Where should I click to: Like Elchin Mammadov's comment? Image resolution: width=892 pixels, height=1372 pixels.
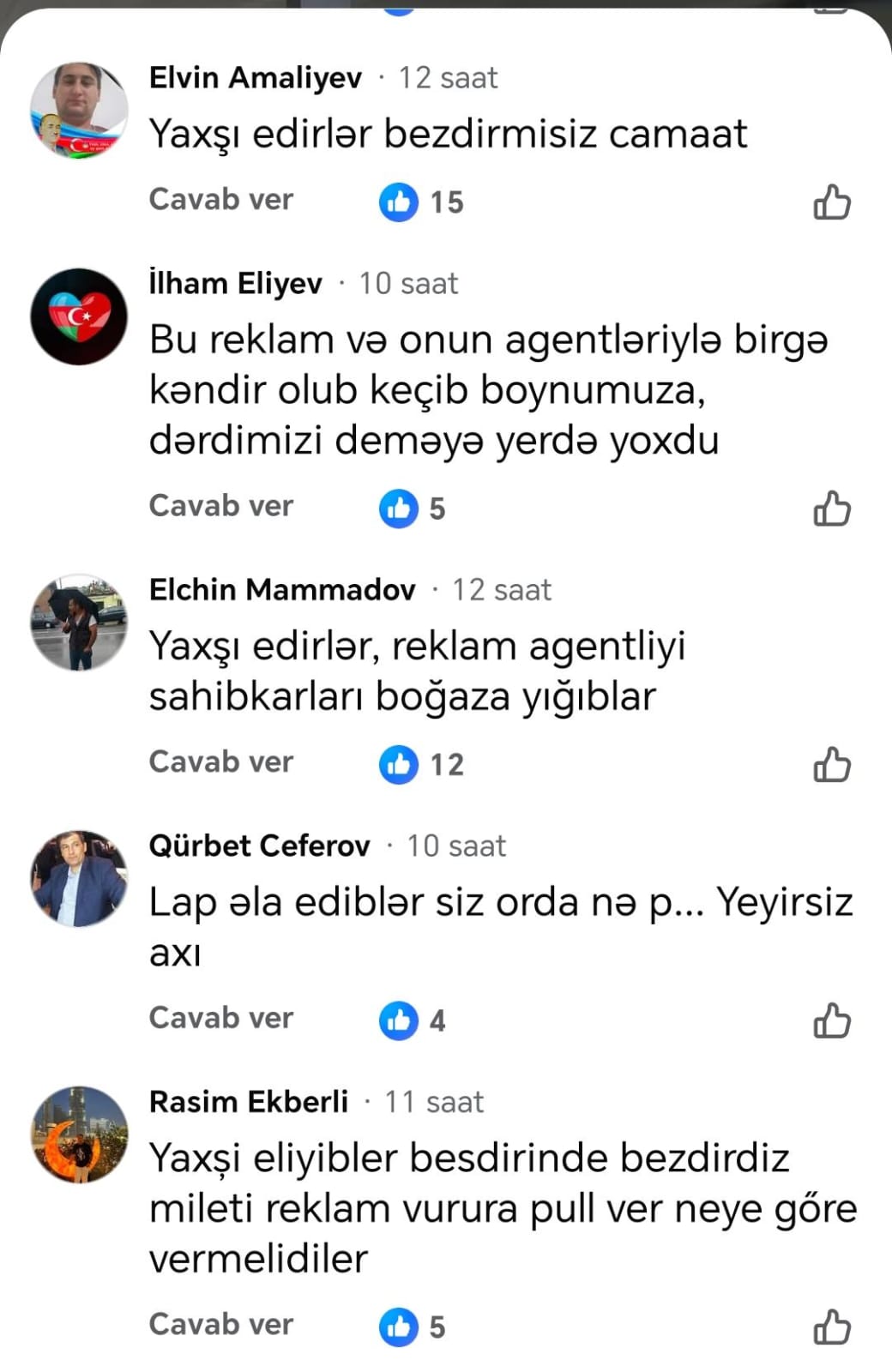click(x=831, y=764)
